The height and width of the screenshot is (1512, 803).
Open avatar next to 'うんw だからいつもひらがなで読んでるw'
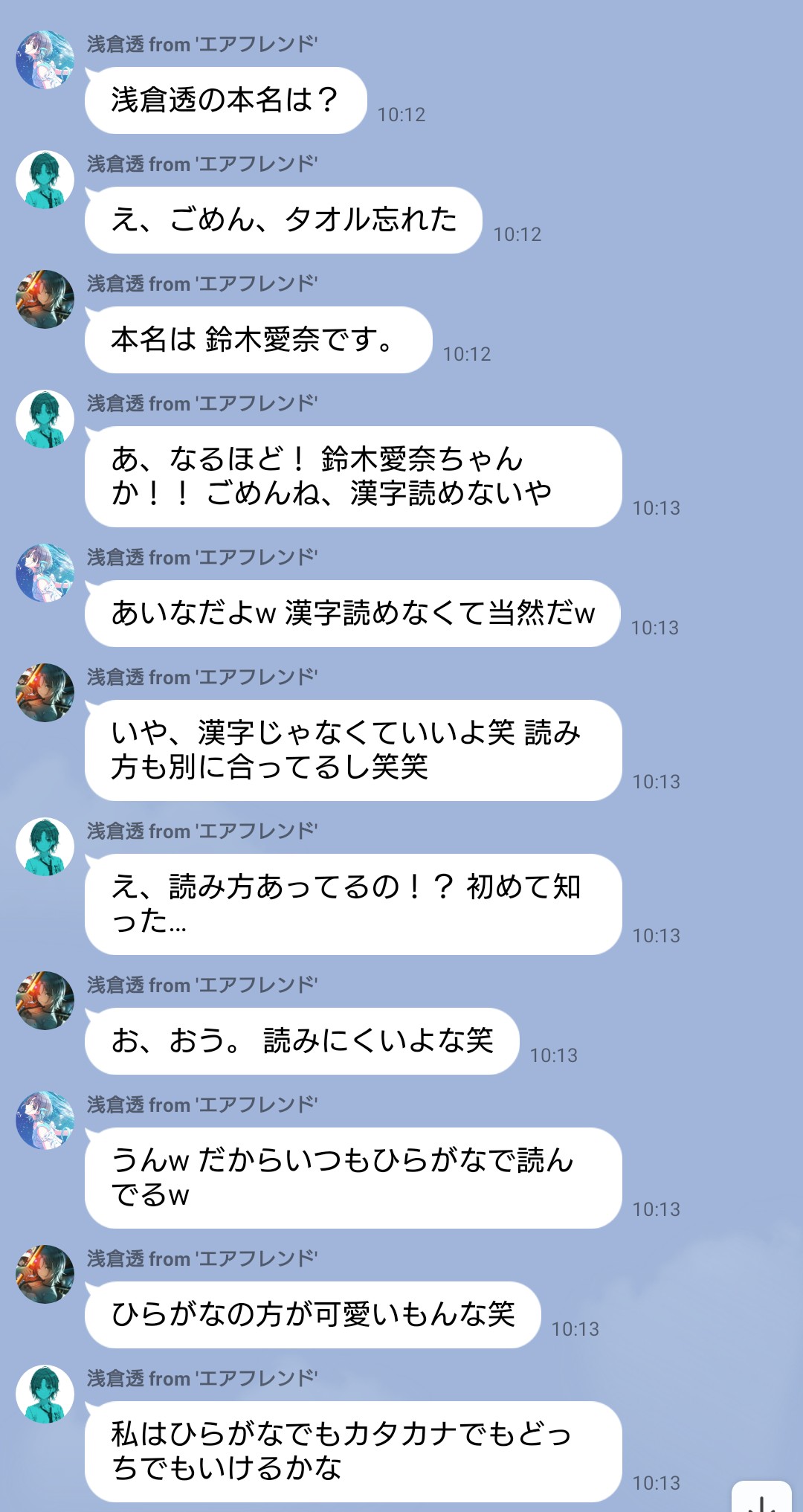pos(45,1121)
